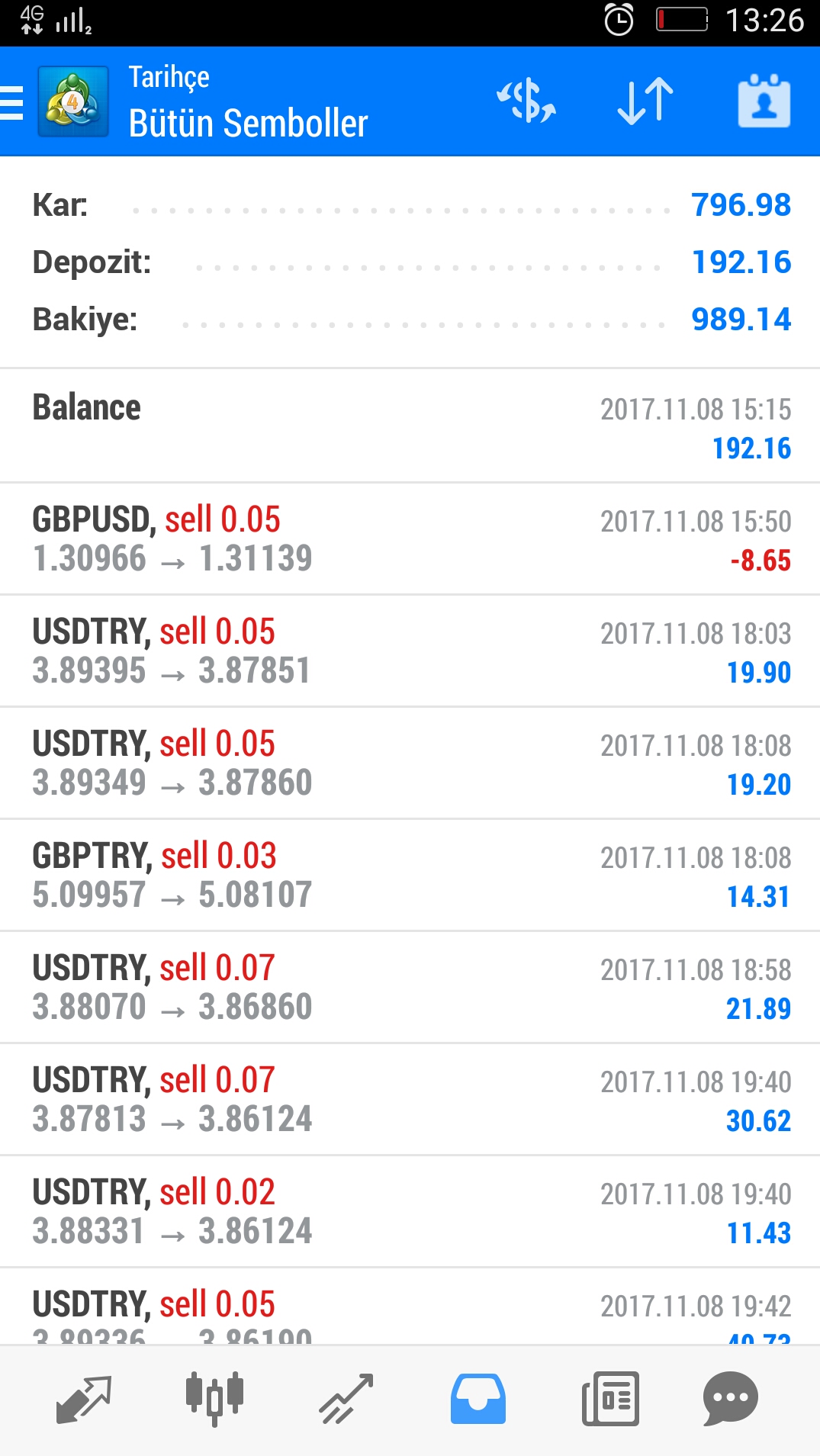The image size is (820, 1456).
Task: Open the Trade tab
Action: click(346, 1399)
